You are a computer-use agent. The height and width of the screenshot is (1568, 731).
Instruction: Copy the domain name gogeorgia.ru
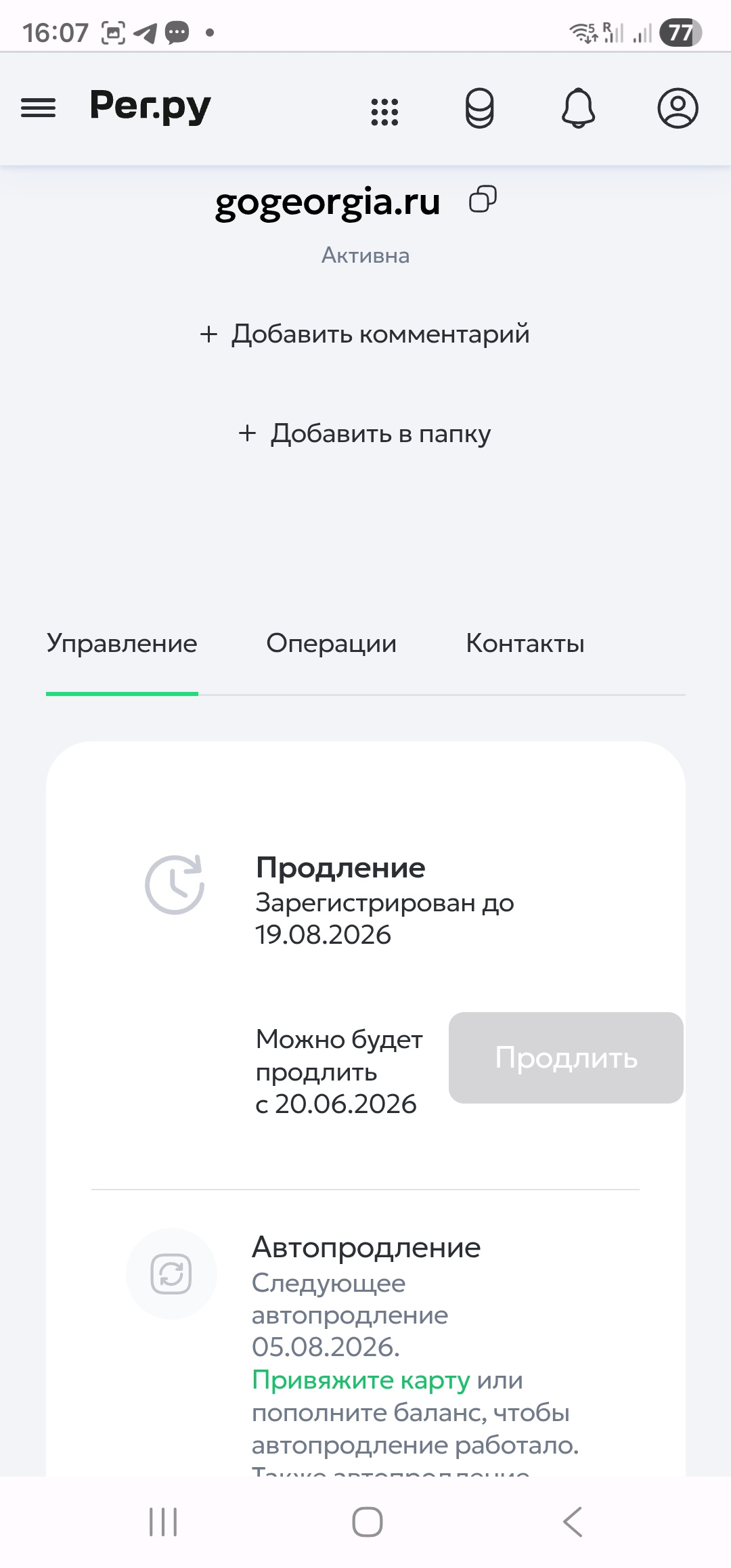[483, 200]
